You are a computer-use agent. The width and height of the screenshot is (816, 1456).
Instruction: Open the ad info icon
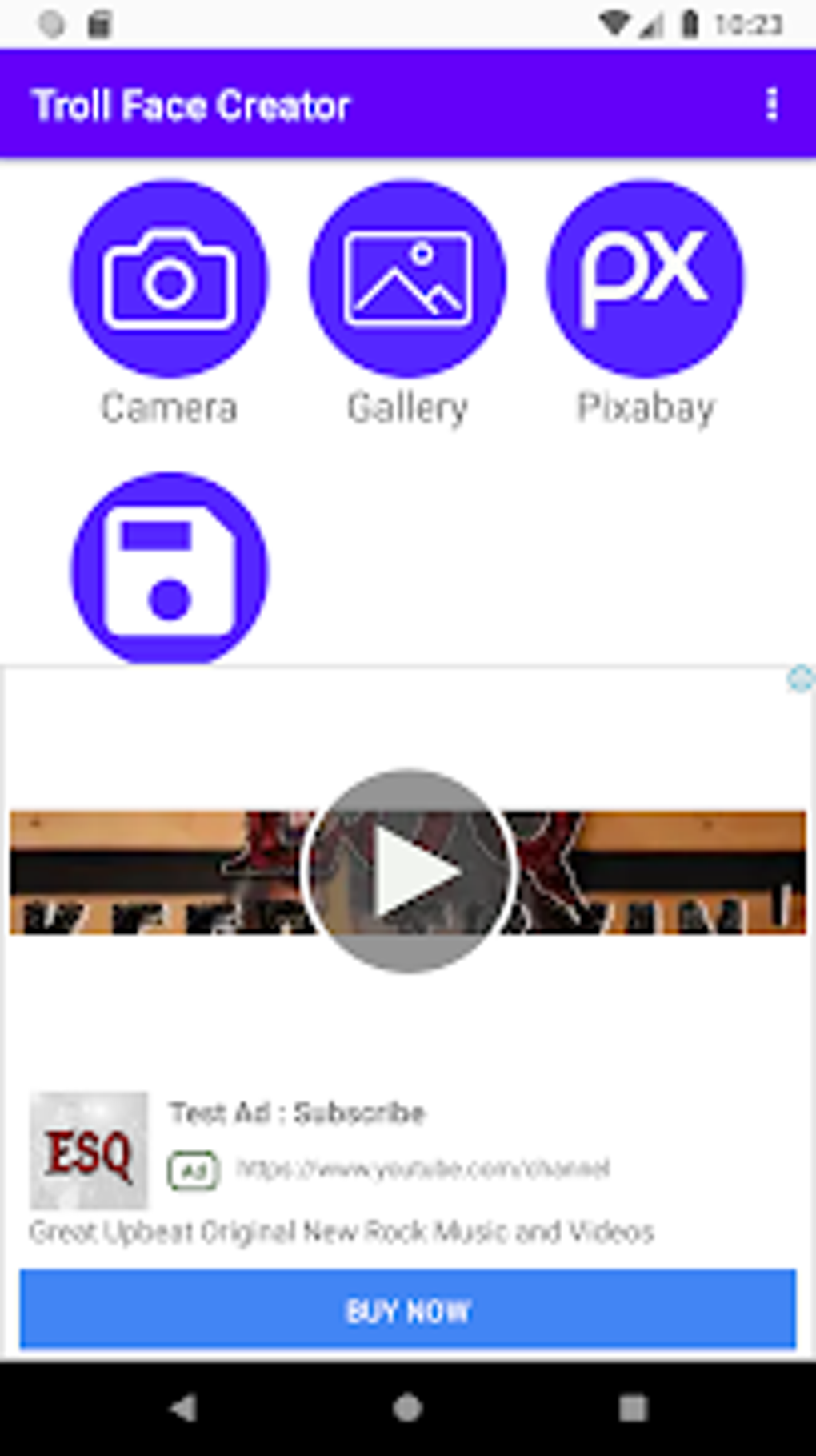click(x=800, y=679)
